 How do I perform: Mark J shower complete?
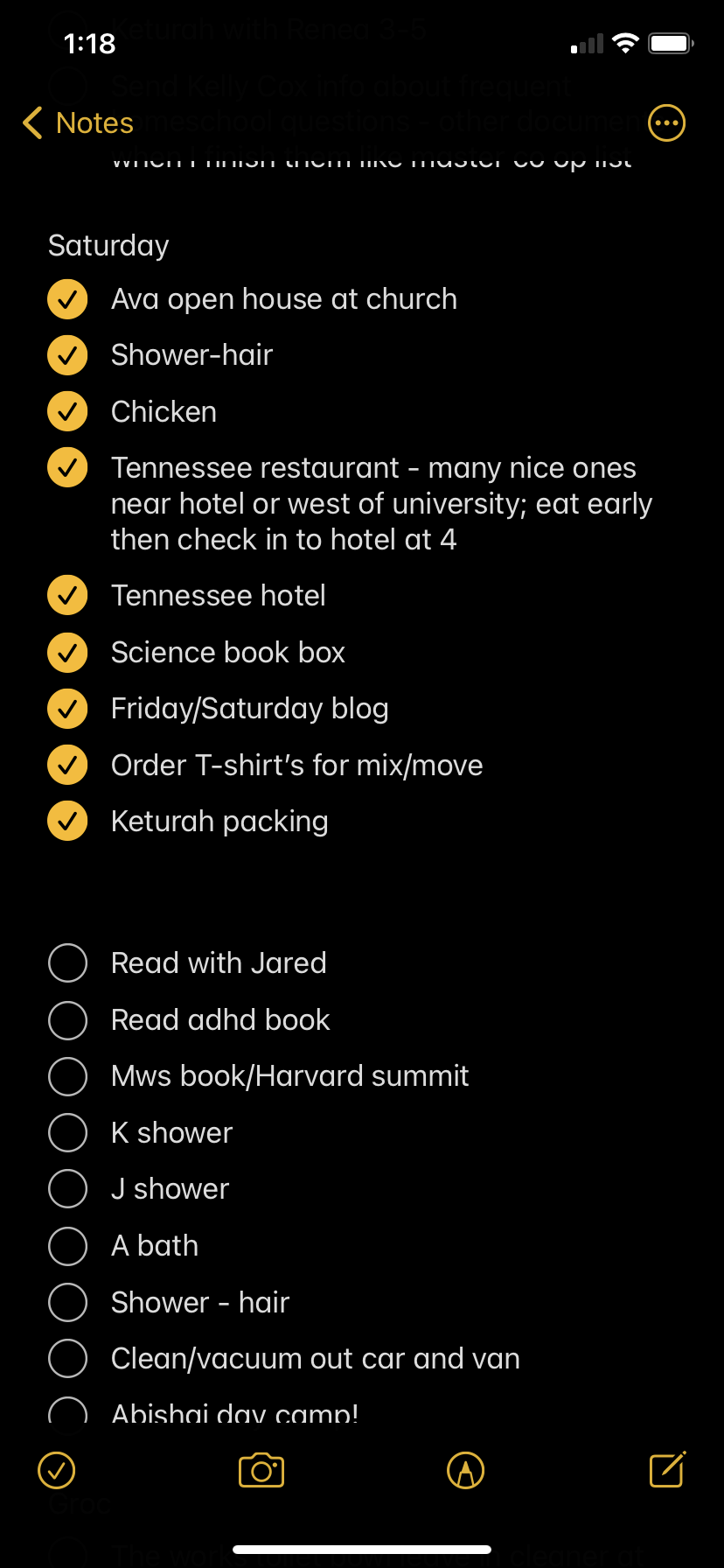click(67, 1189)
